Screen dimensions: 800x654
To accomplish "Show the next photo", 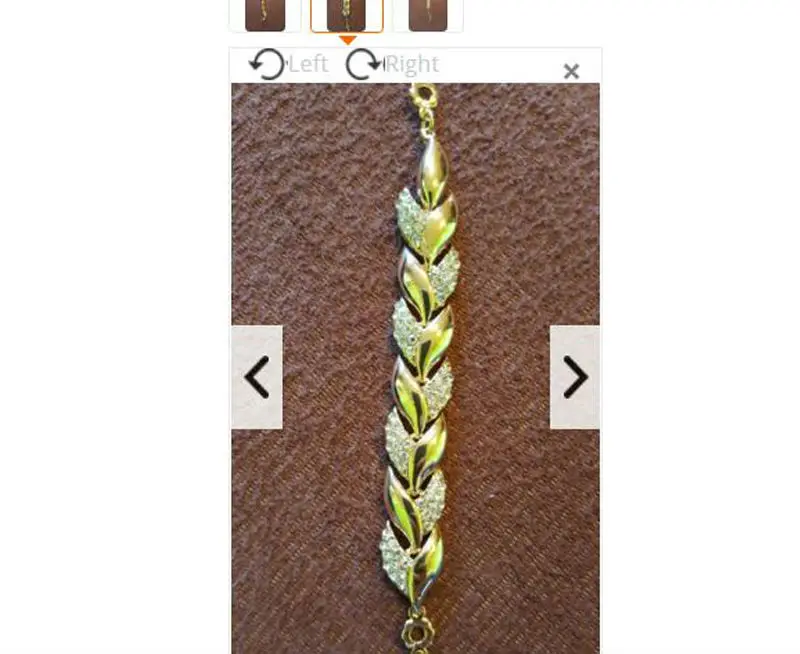I will tap(575, 377).
